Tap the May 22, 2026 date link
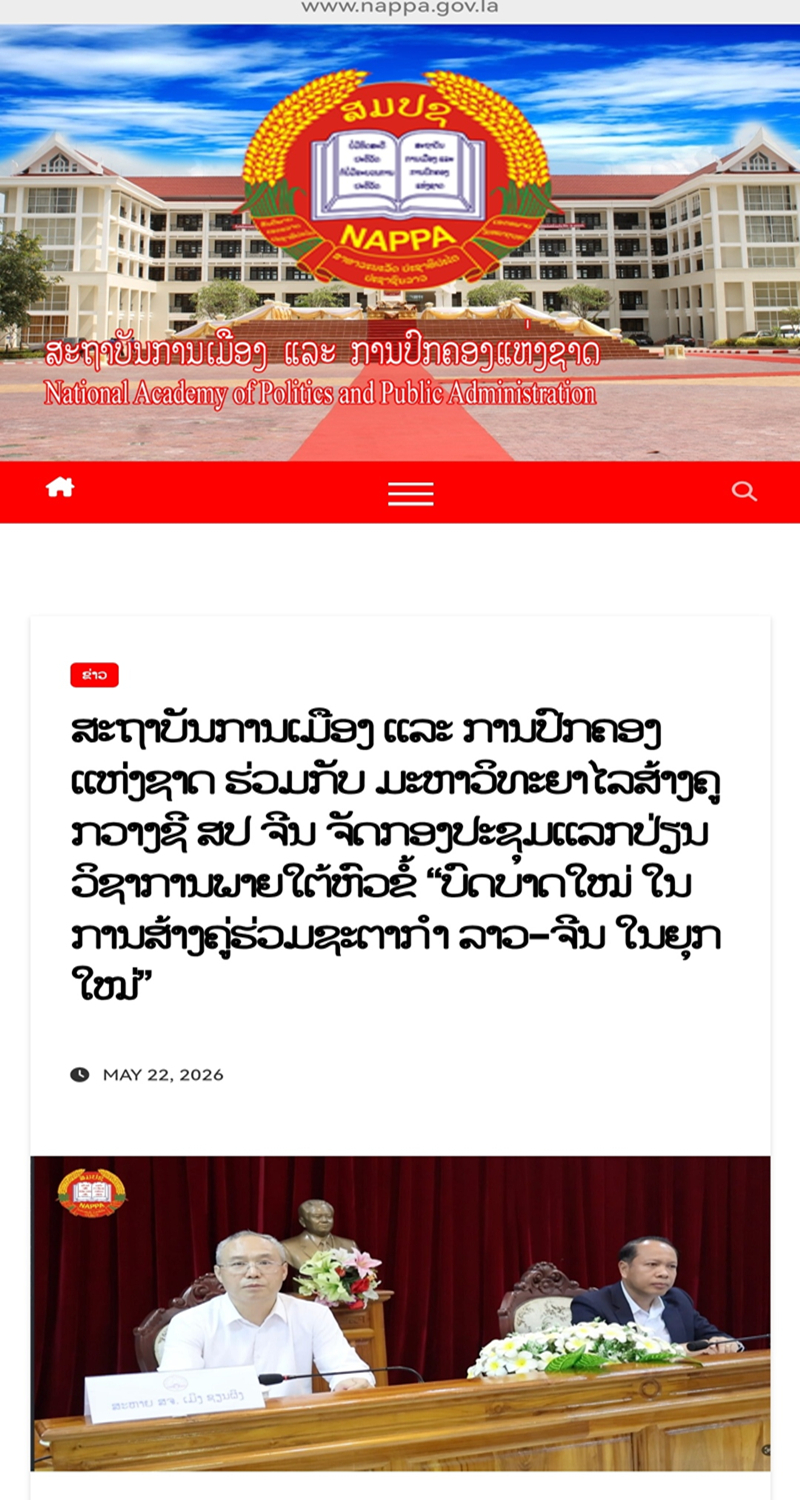 pos(163,1075)
